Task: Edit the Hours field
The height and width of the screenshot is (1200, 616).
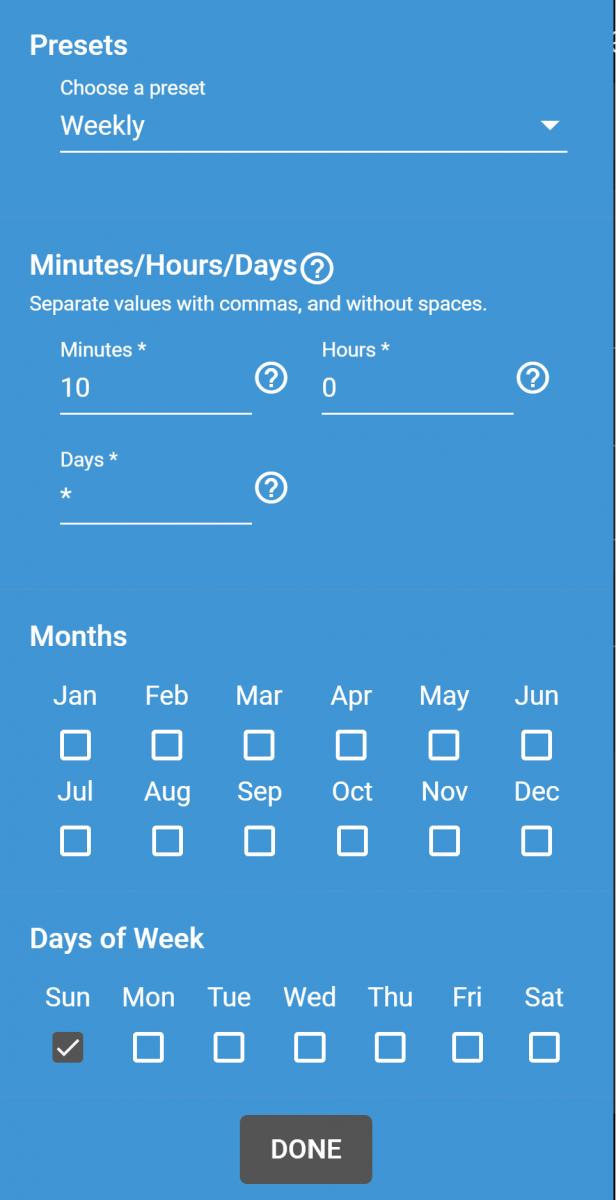Action: pos(416,388)
